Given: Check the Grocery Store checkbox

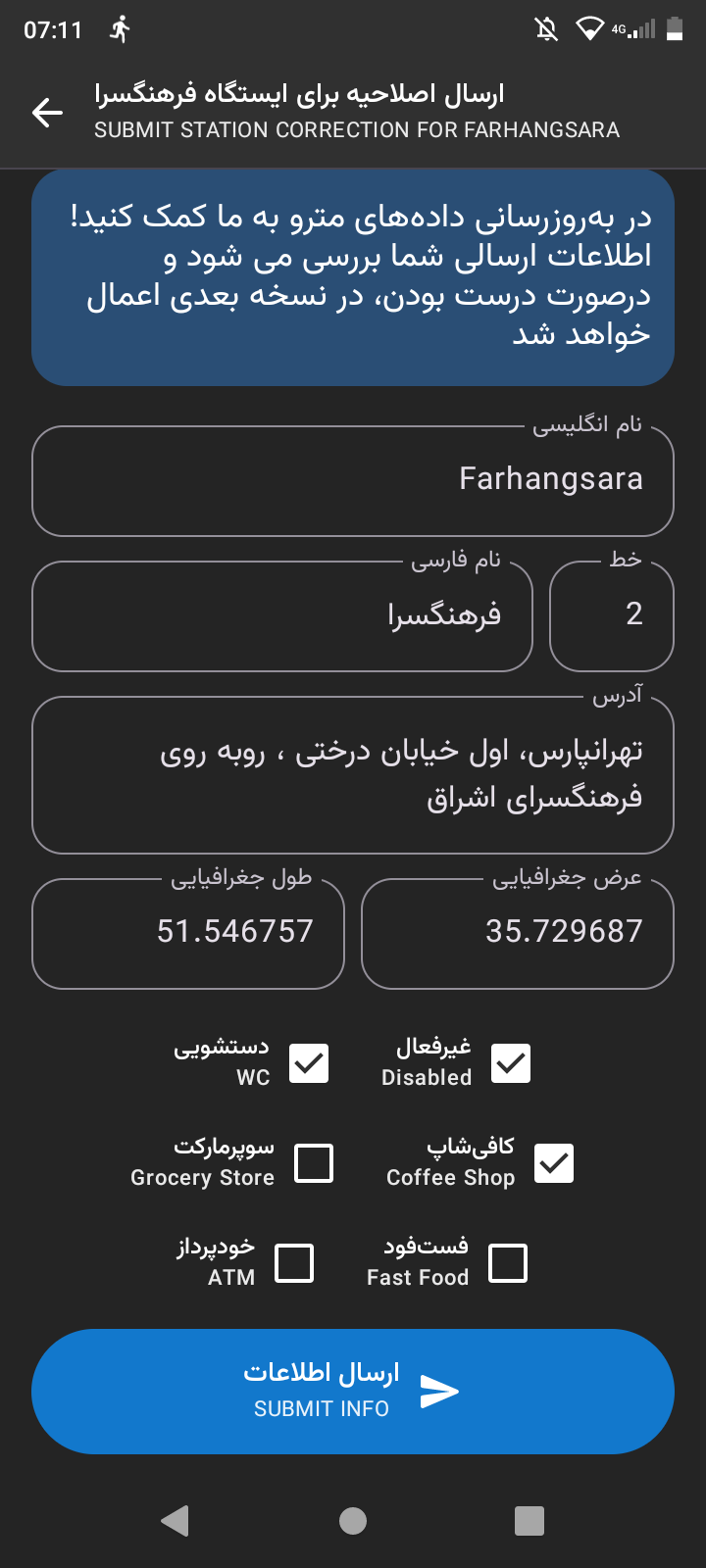Looking at the screenshot, I should point(314,1163).
